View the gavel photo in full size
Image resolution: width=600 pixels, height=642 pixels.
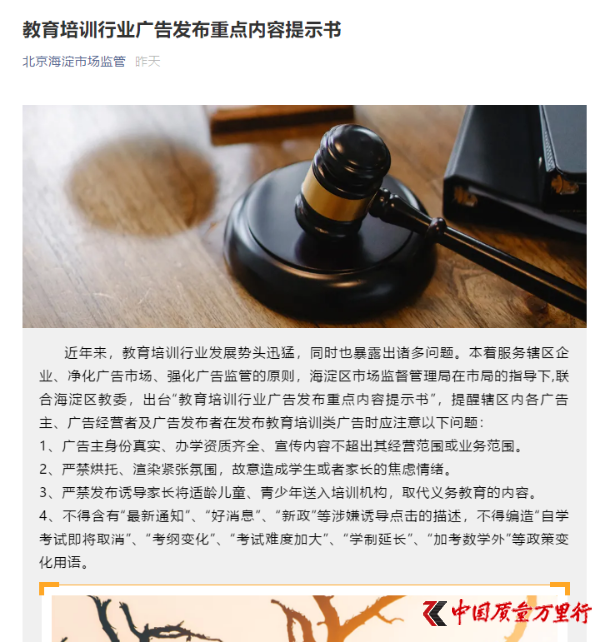pos(304,216)
